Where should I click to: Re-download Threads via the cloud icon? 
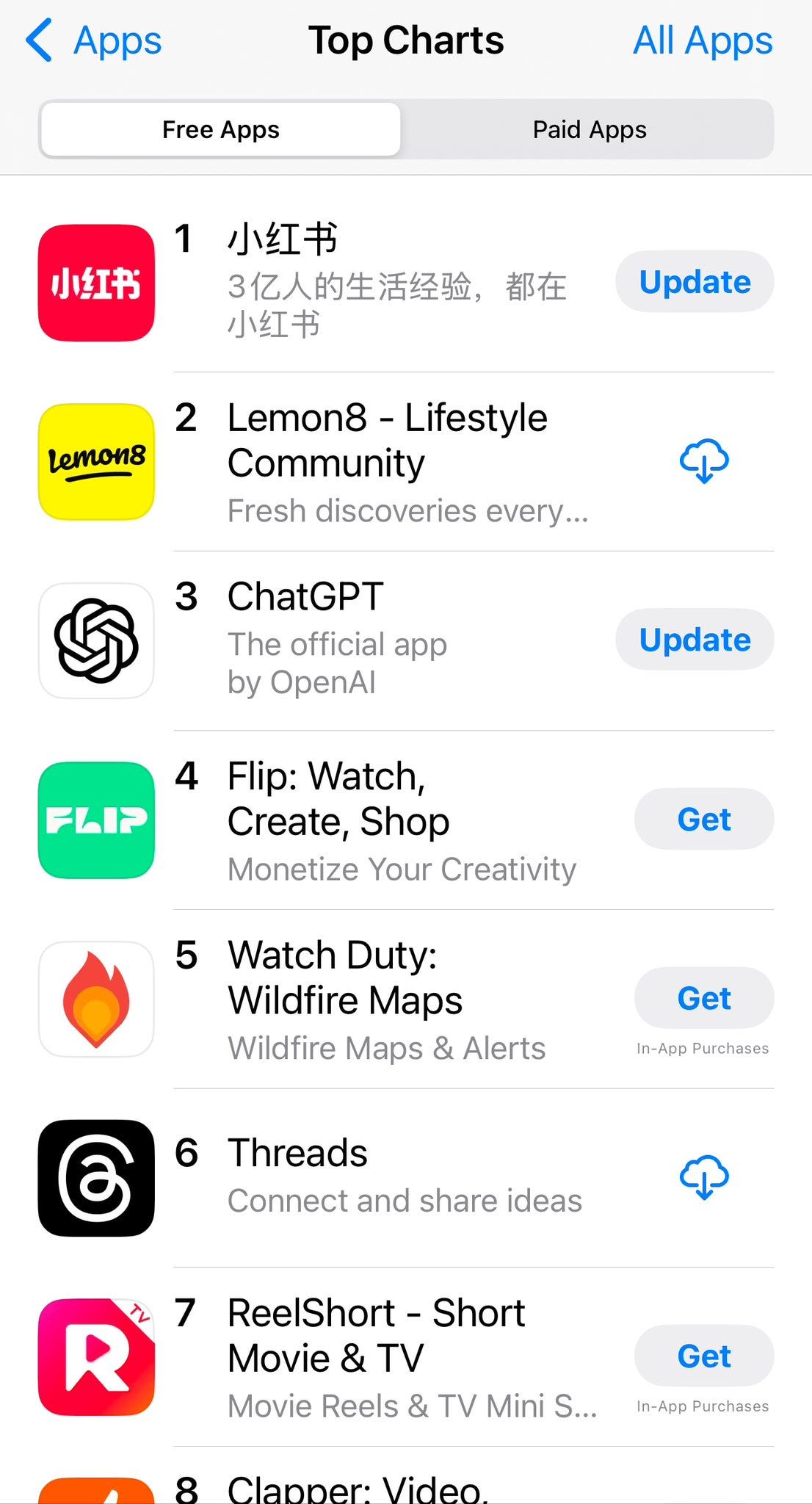(703, 1177)
